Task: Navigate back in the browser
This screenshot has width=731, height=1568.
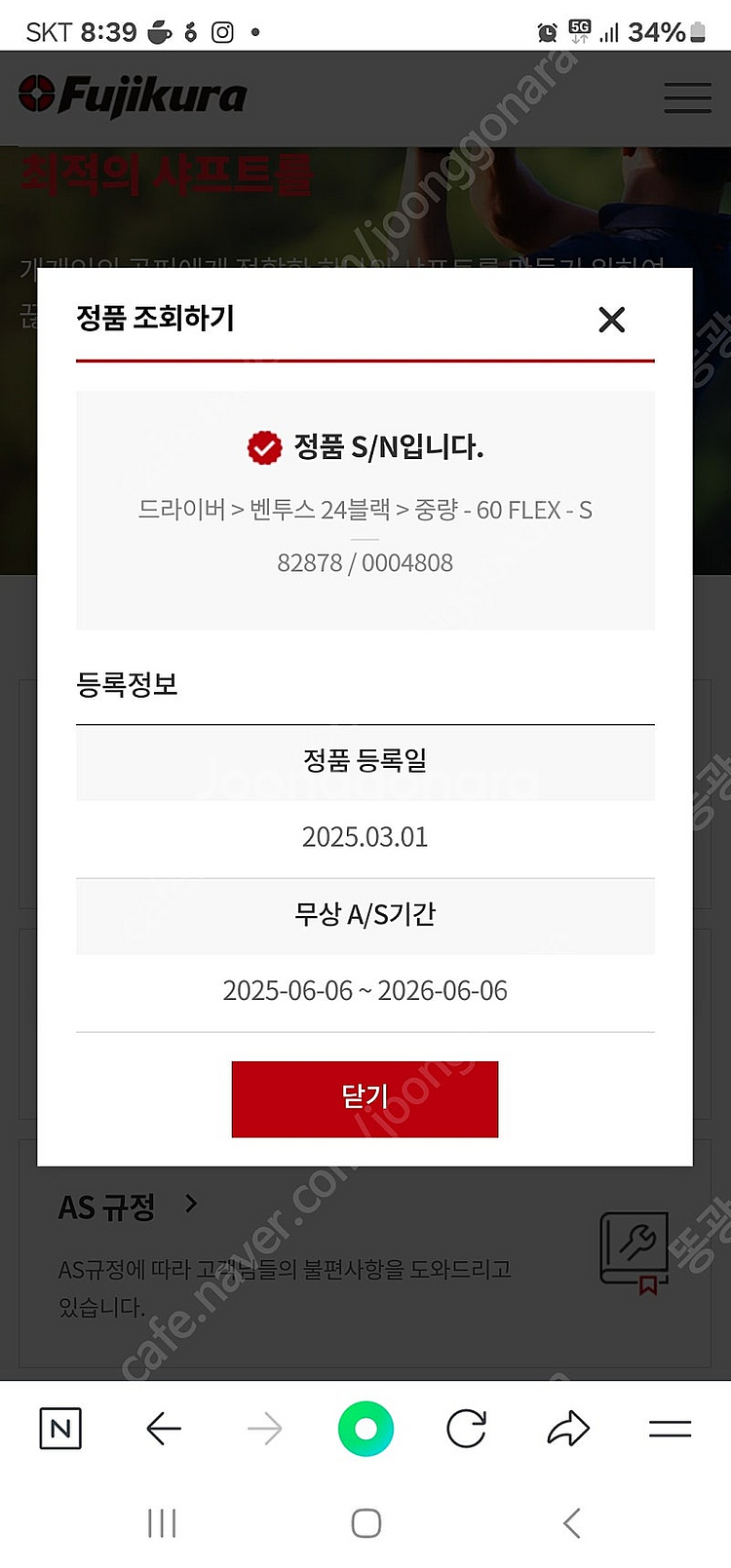Action: [164, 1429]
